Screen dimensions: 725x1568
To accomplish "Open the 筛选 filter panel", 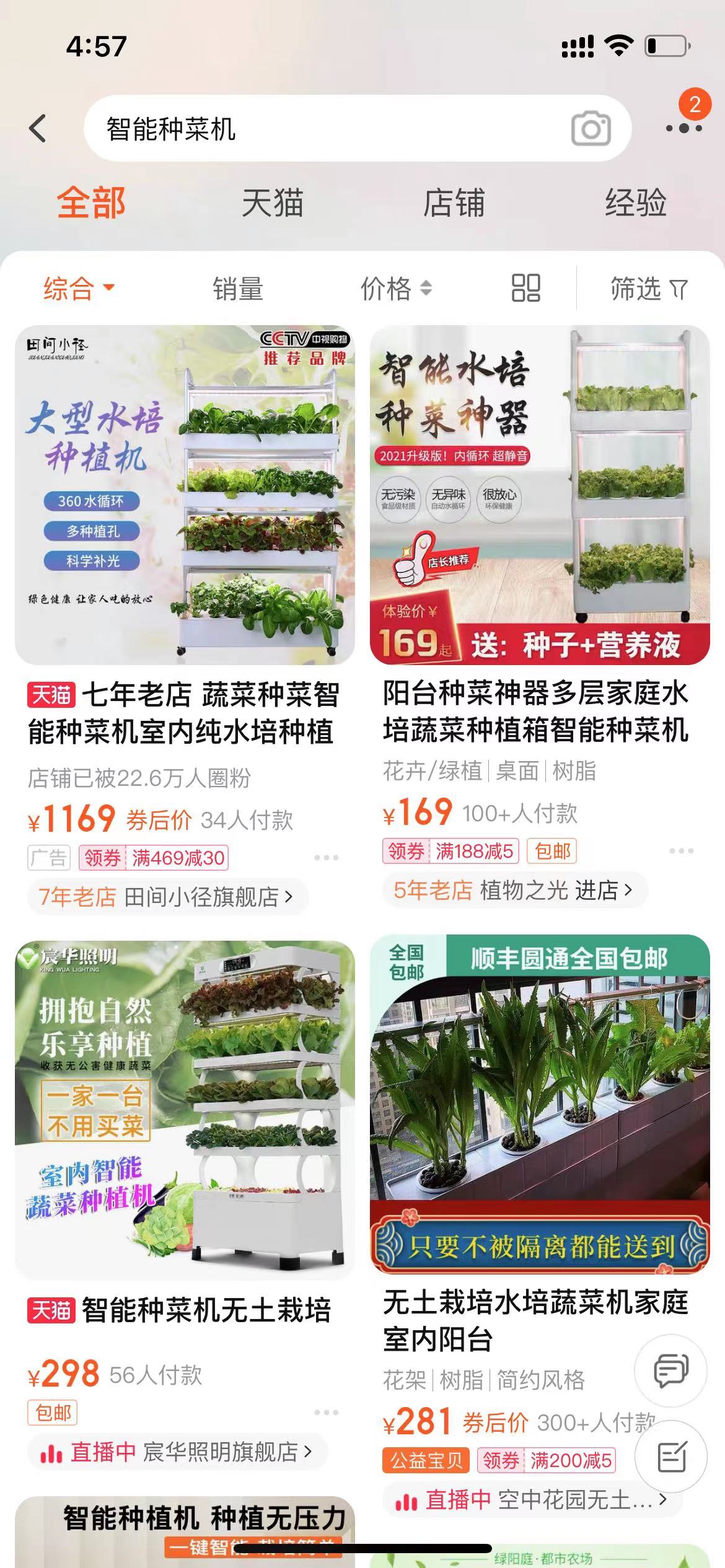I will click(648, 289).
